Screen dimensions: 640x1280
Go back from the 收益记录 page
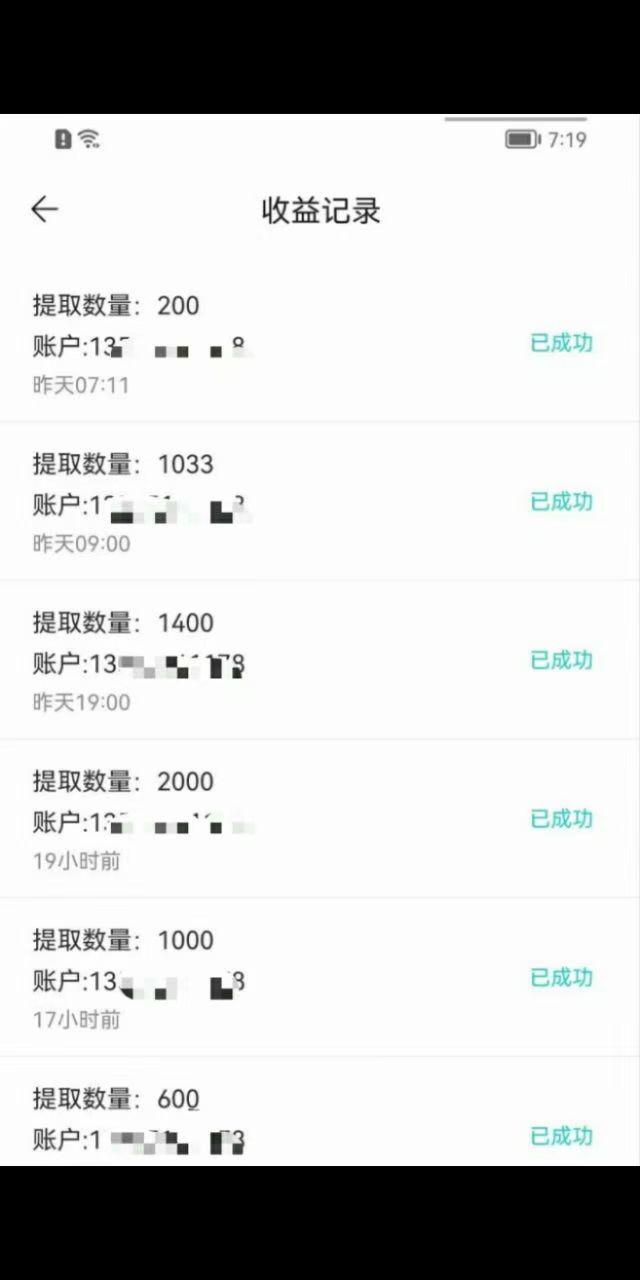[45, 209]
